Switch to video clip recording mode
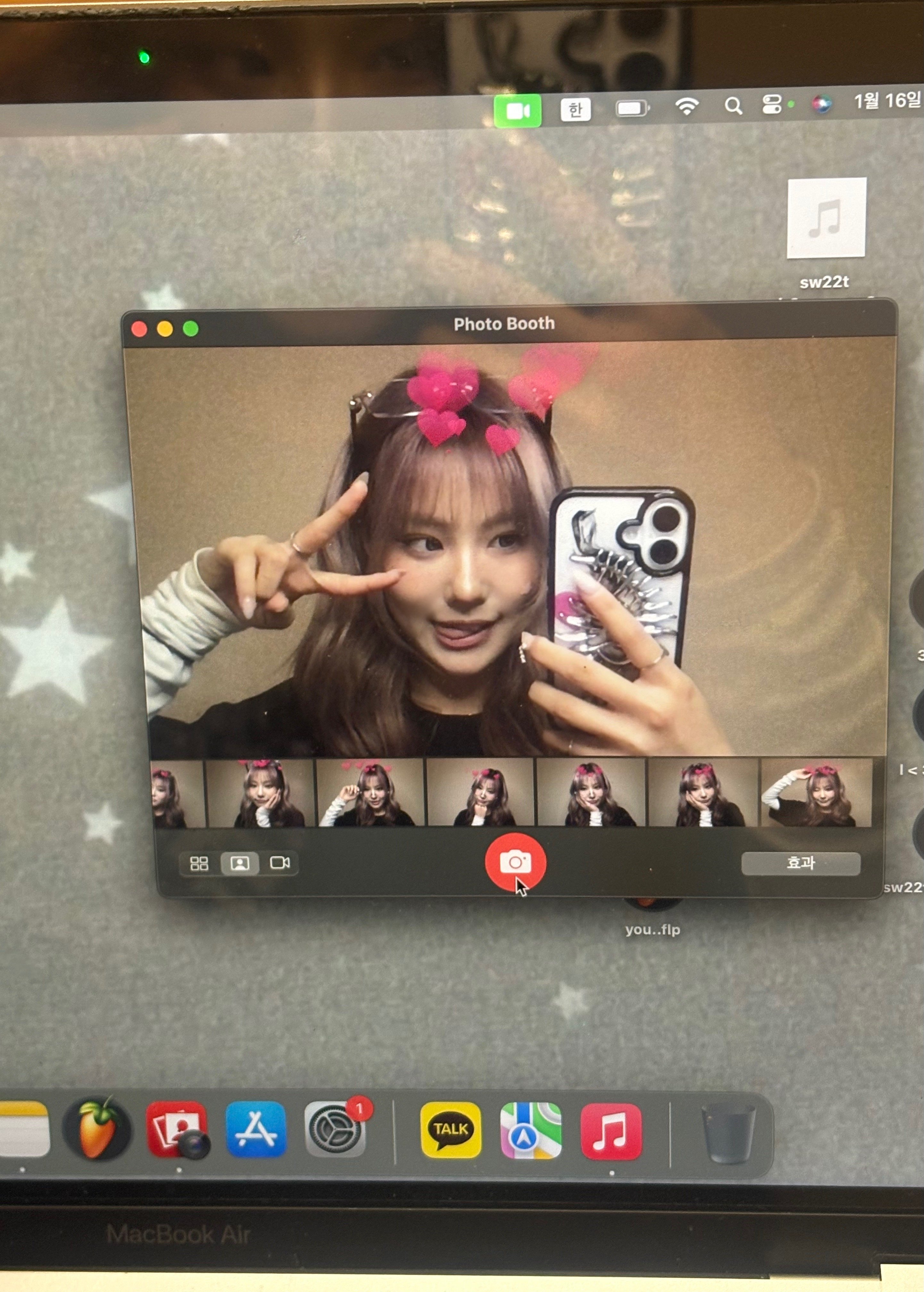This screenshot has width=924, height=1292. pos(279,863)
